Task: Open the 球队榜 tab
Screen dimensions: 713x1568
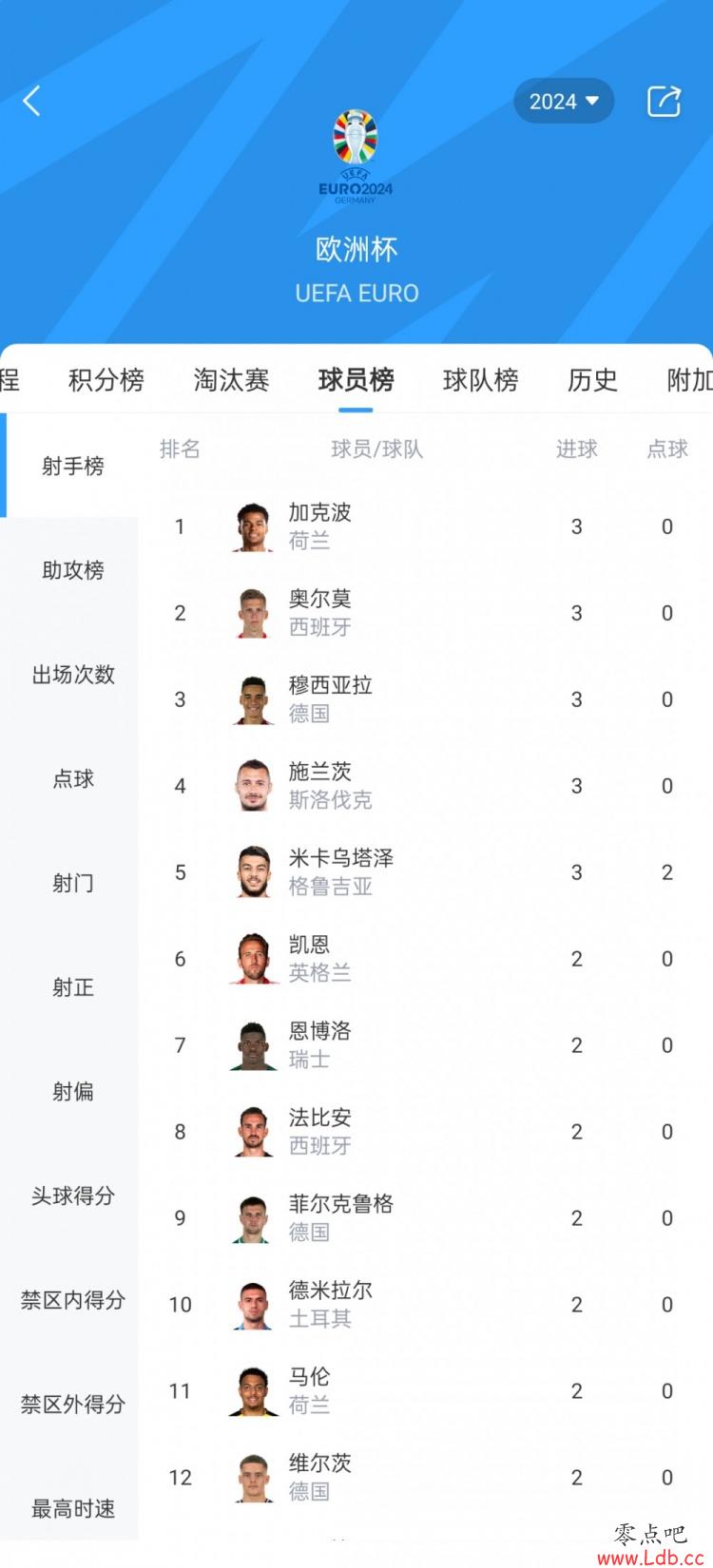Action: (481, 380)
